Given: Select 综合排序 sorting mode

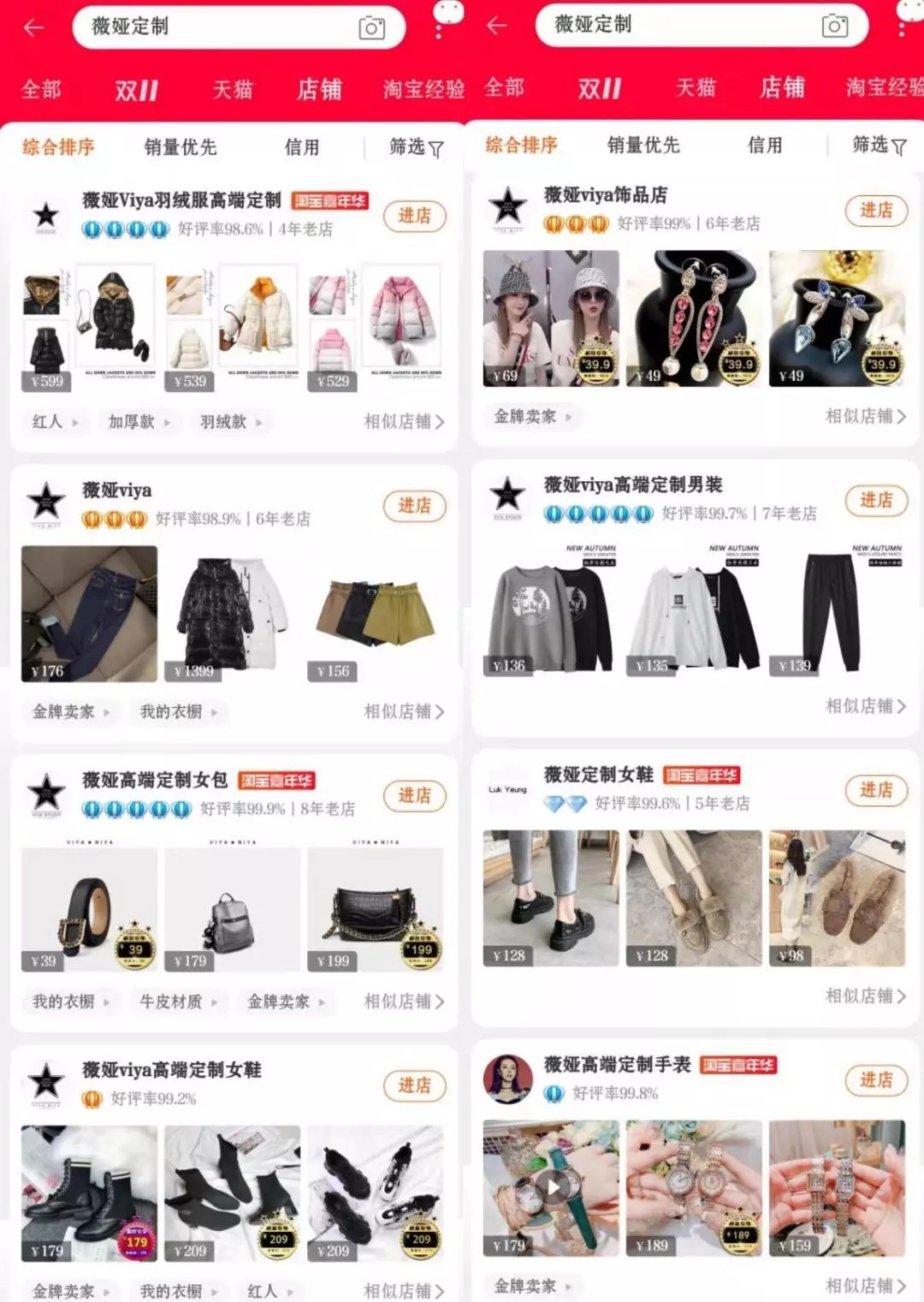Looking at the screenshot, I should click(59, 146).
